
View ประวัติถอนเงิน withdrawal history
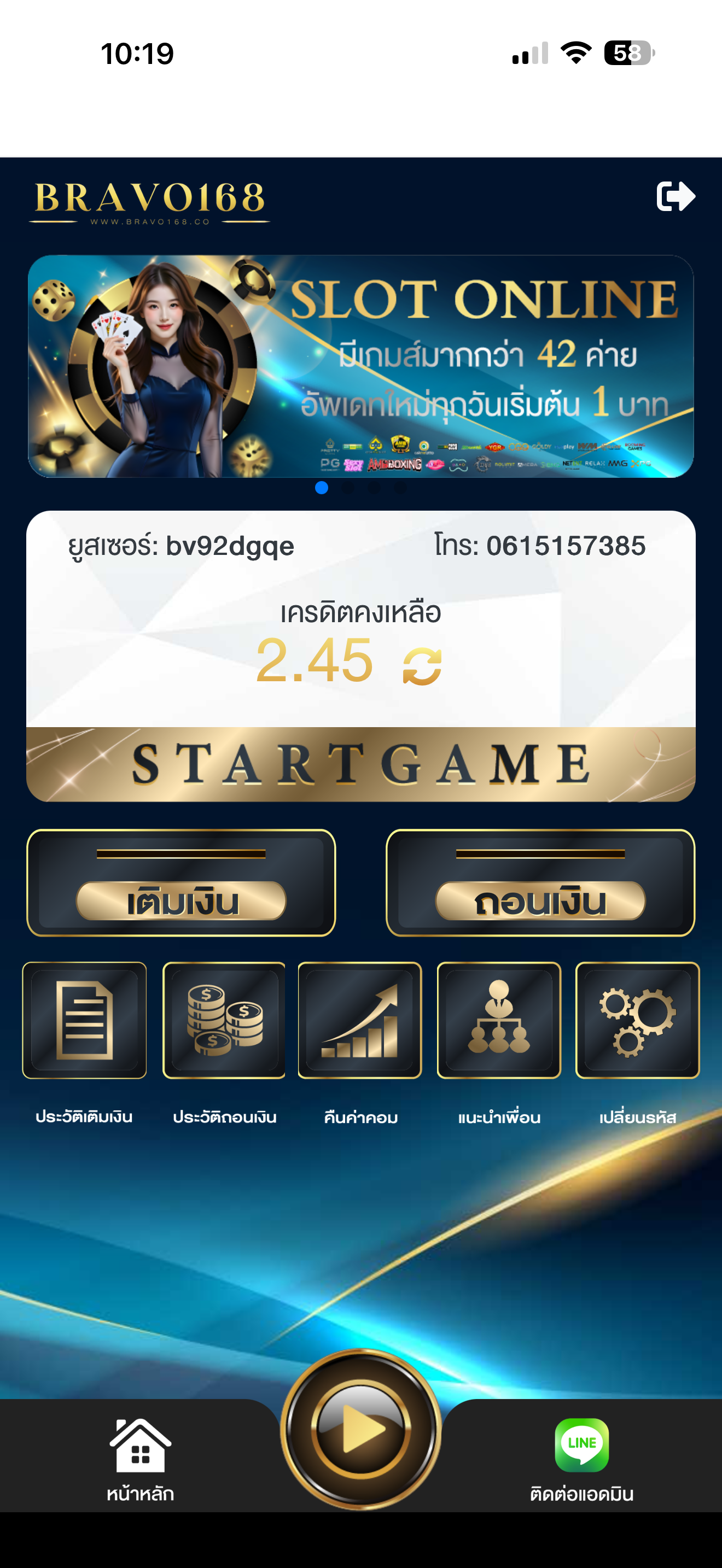(224, 1020)
